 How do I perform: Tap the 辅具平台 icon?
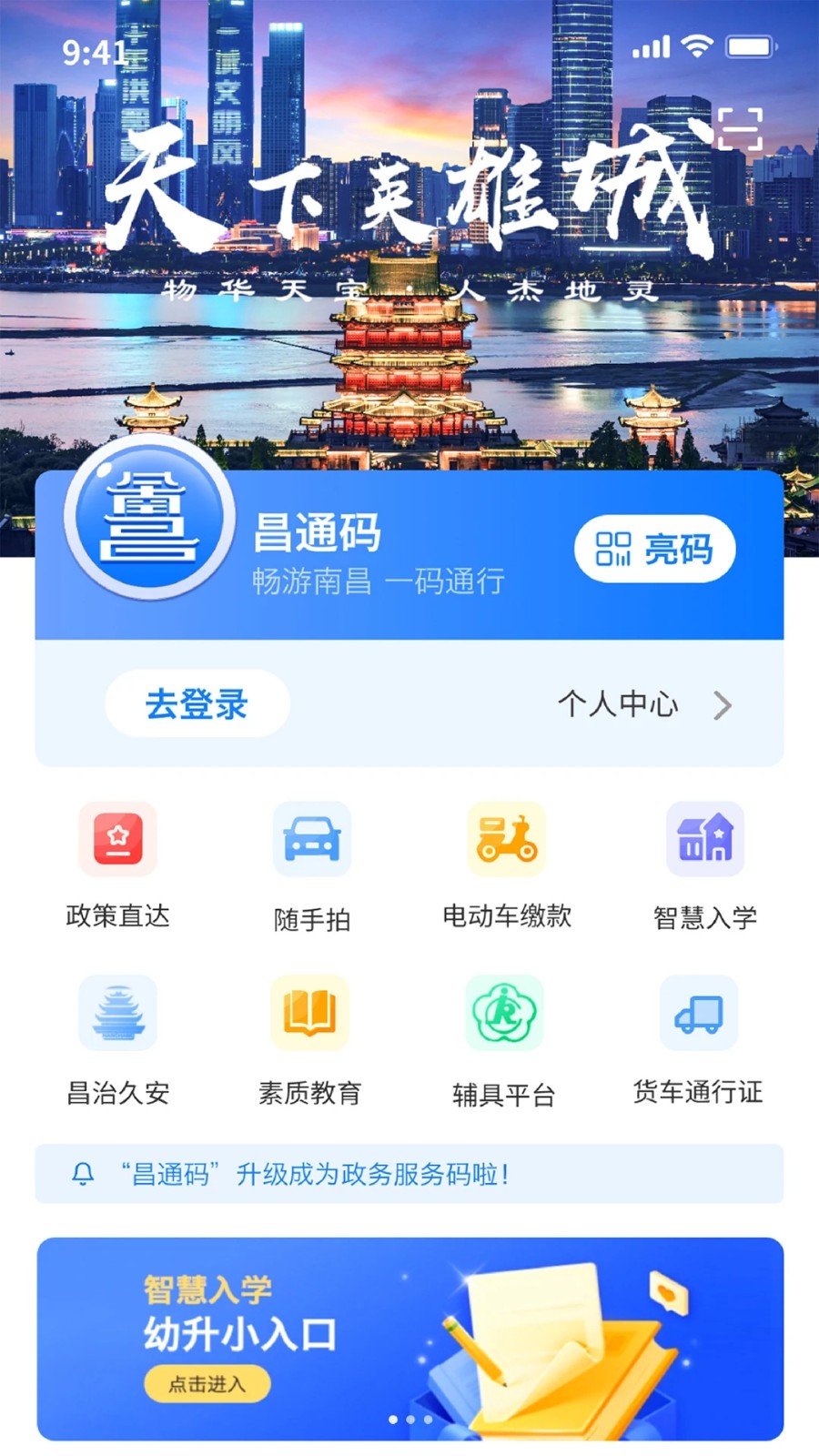pyautogui.click(x=506, y=1013)
